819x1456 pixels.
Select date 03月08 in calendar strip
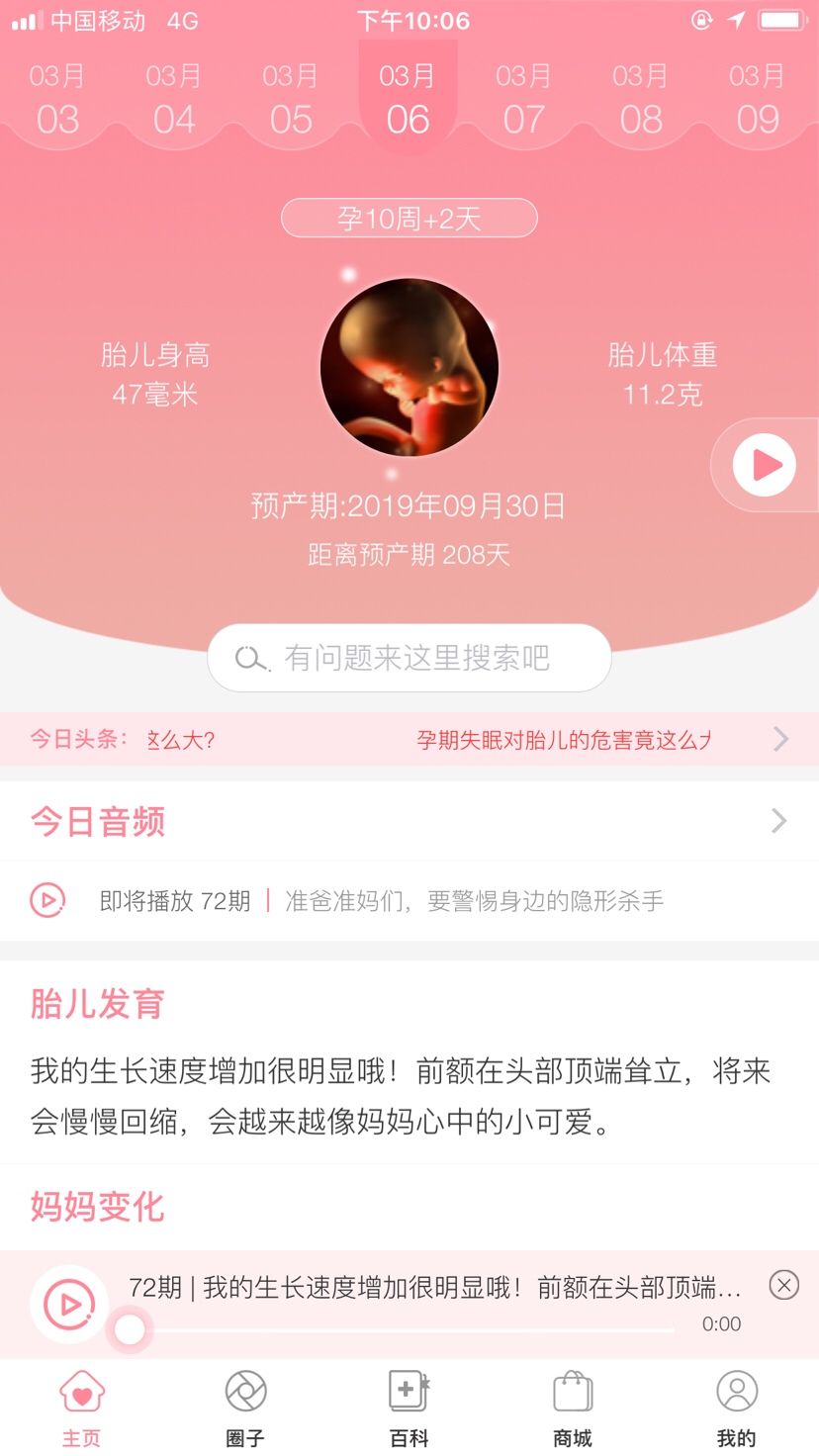641,100
